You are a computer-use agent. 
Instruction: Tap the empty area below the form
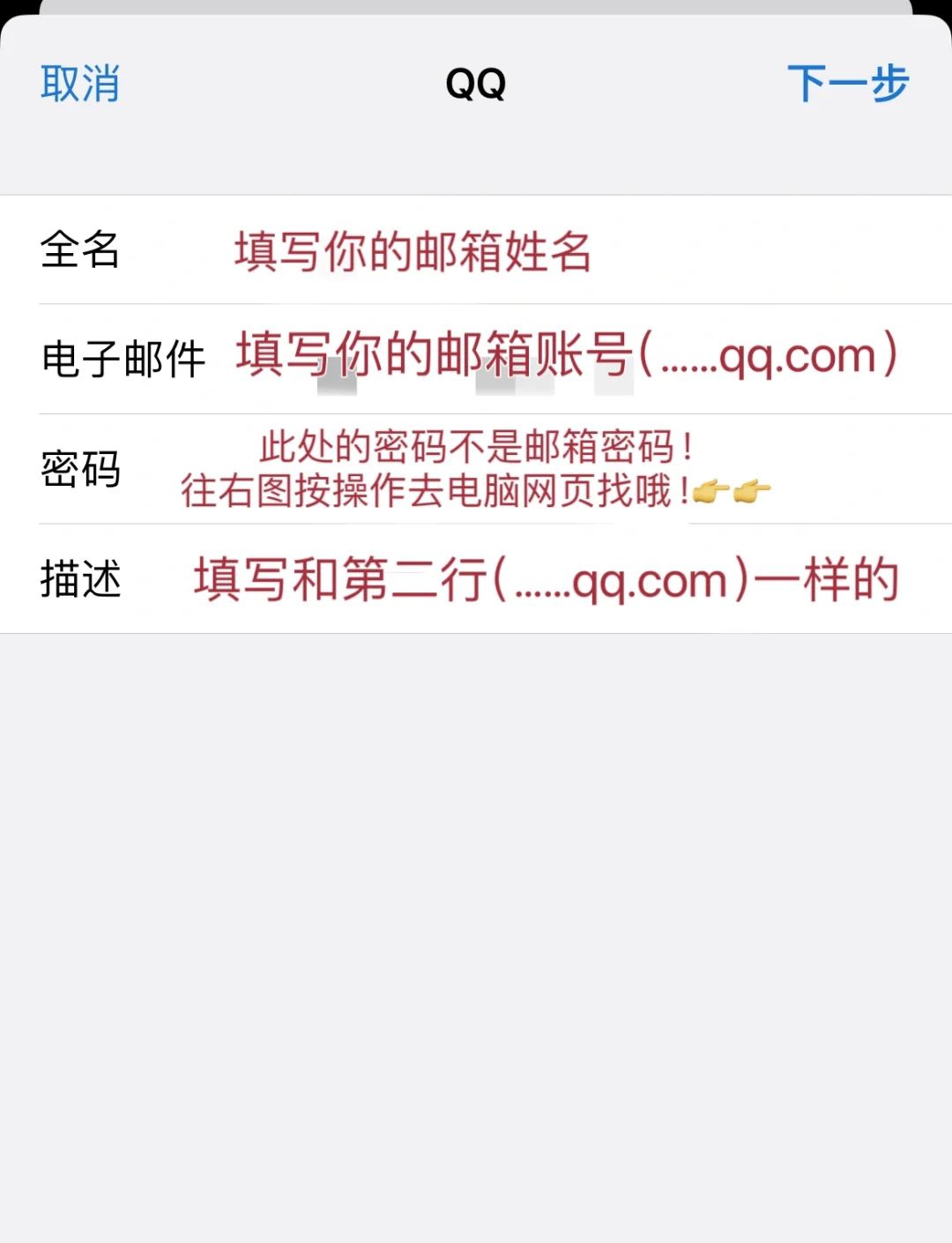(x=476, y=926)
